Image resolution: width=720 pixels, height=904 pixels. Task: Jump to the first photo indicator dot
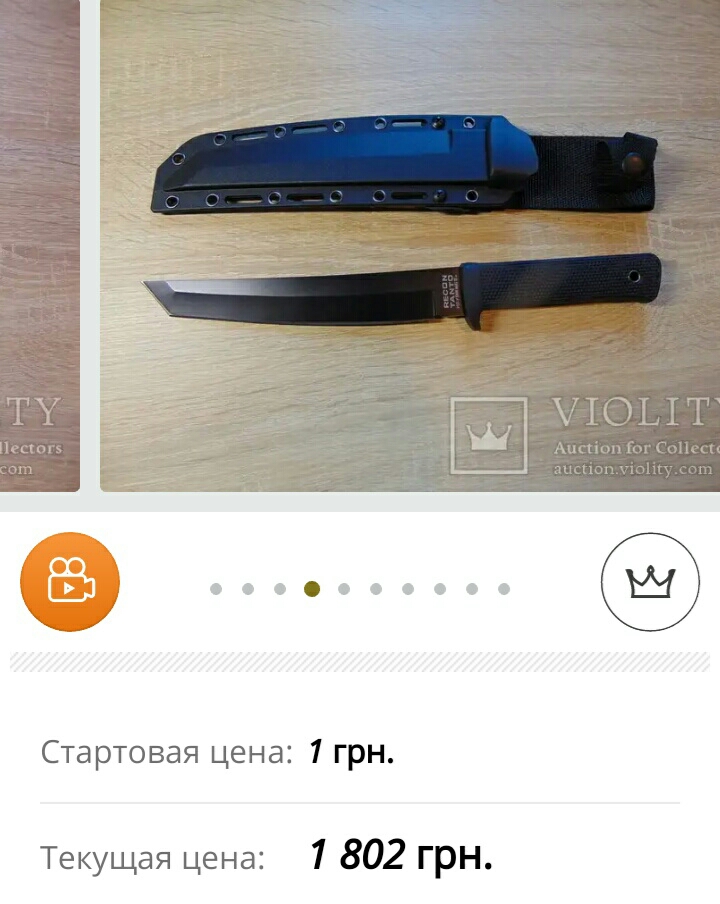tap(216, 589)
